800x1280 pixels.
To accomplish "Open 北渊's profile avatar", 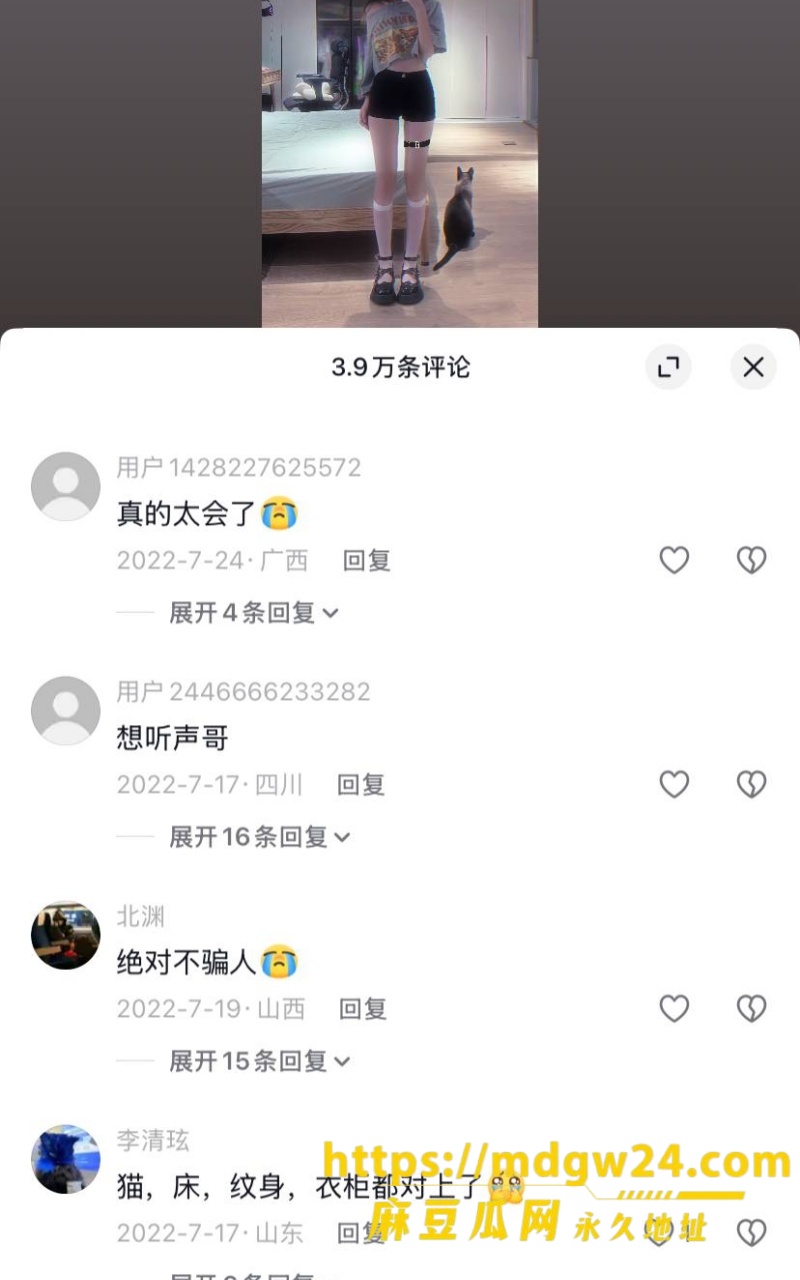I will click(66, 935).
